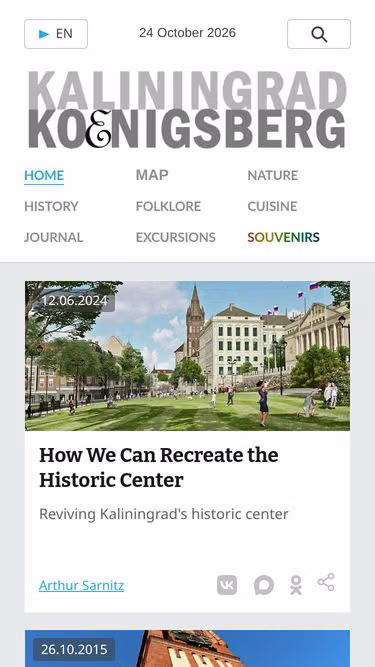Screen dimensions: 375x667
Task: Open the EN language selector
Action: click(56, 34)
